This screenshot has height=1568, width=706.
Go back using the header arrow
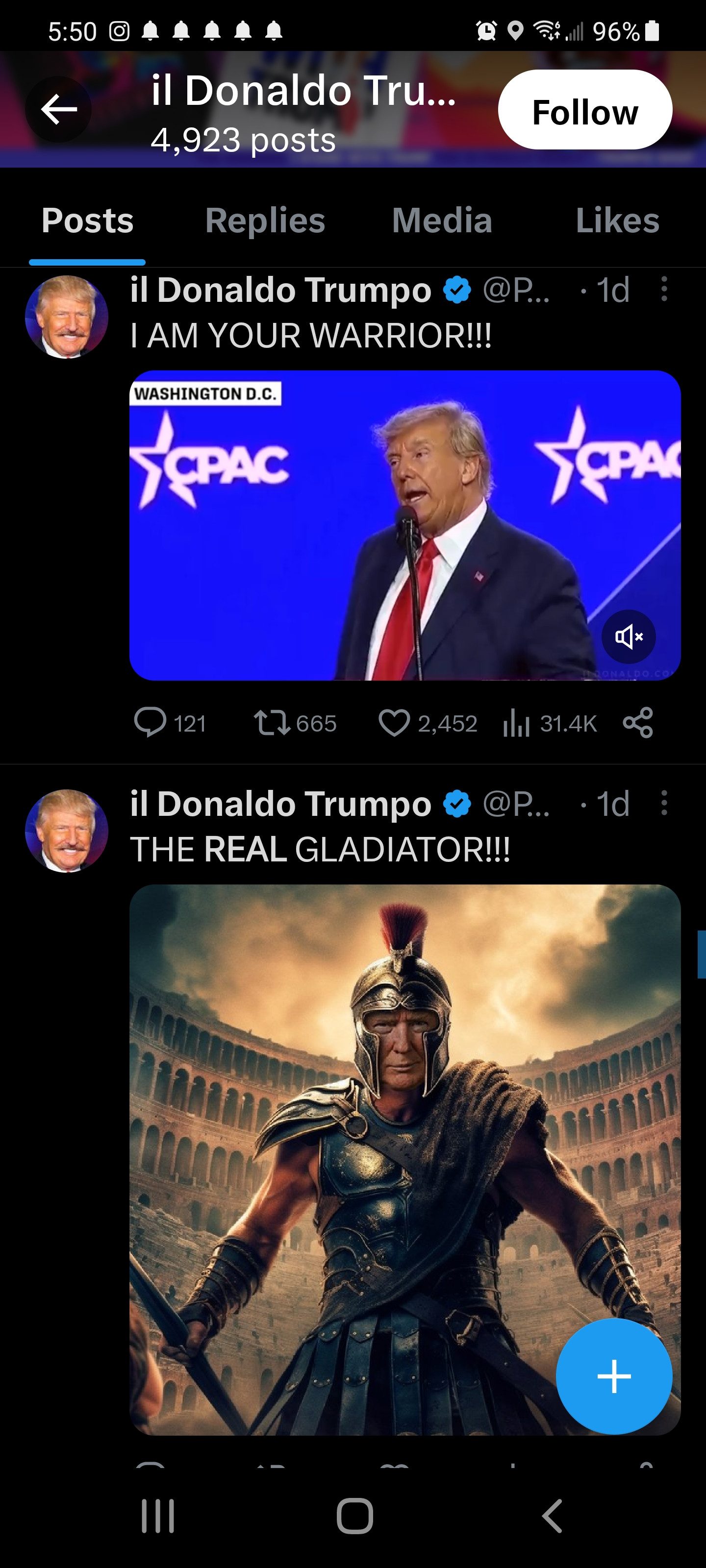click(58, 110)
